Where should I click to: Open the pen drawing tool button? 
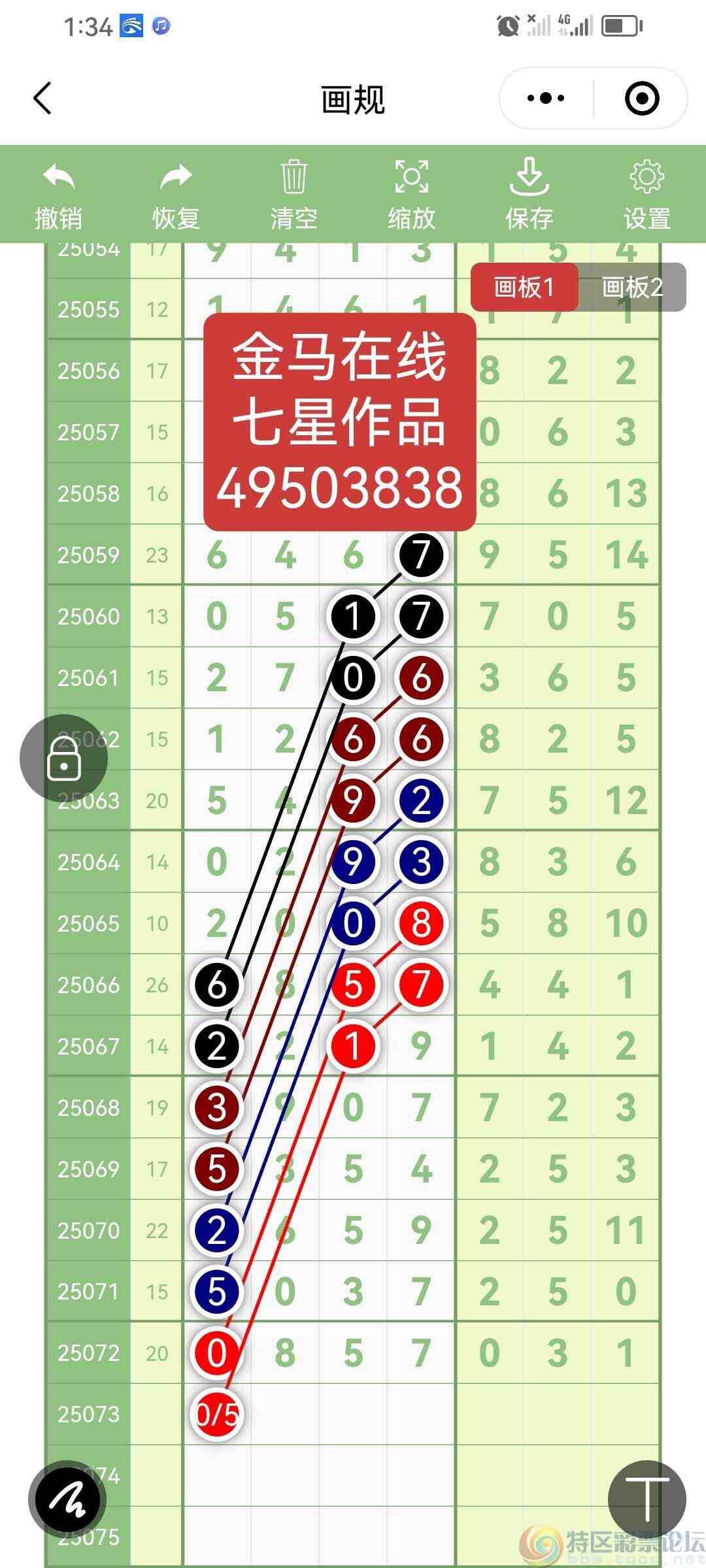[x=67, y=1500]
